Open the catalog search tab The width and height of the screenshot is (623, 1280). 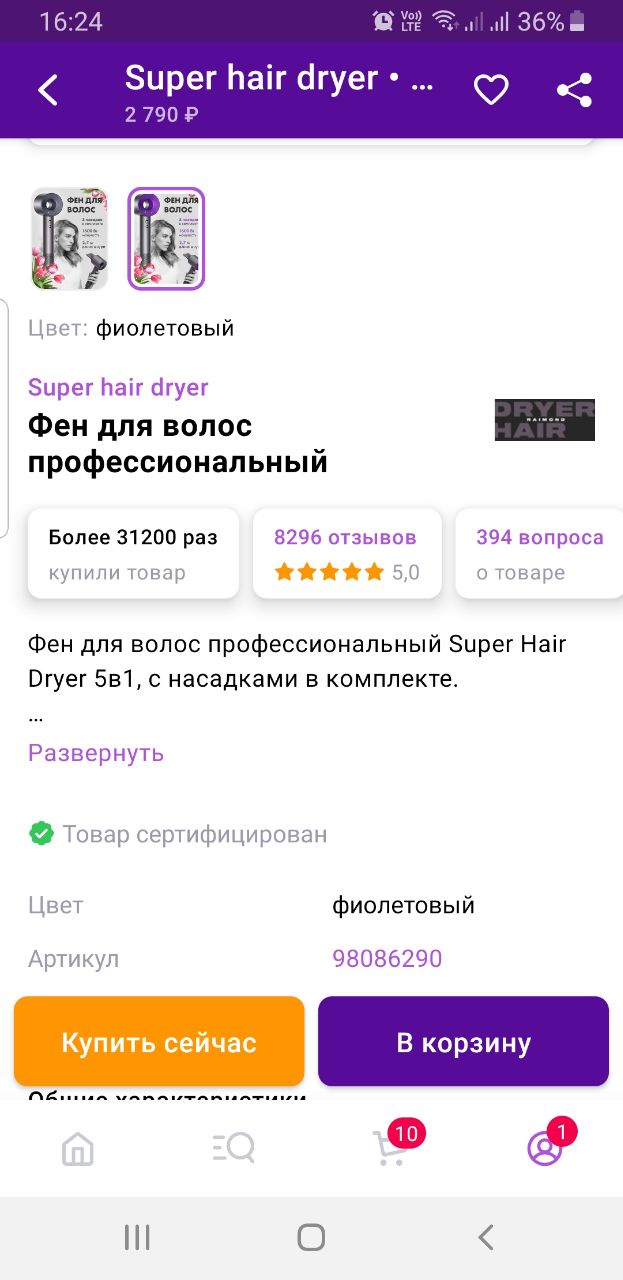click(234, 1149)
